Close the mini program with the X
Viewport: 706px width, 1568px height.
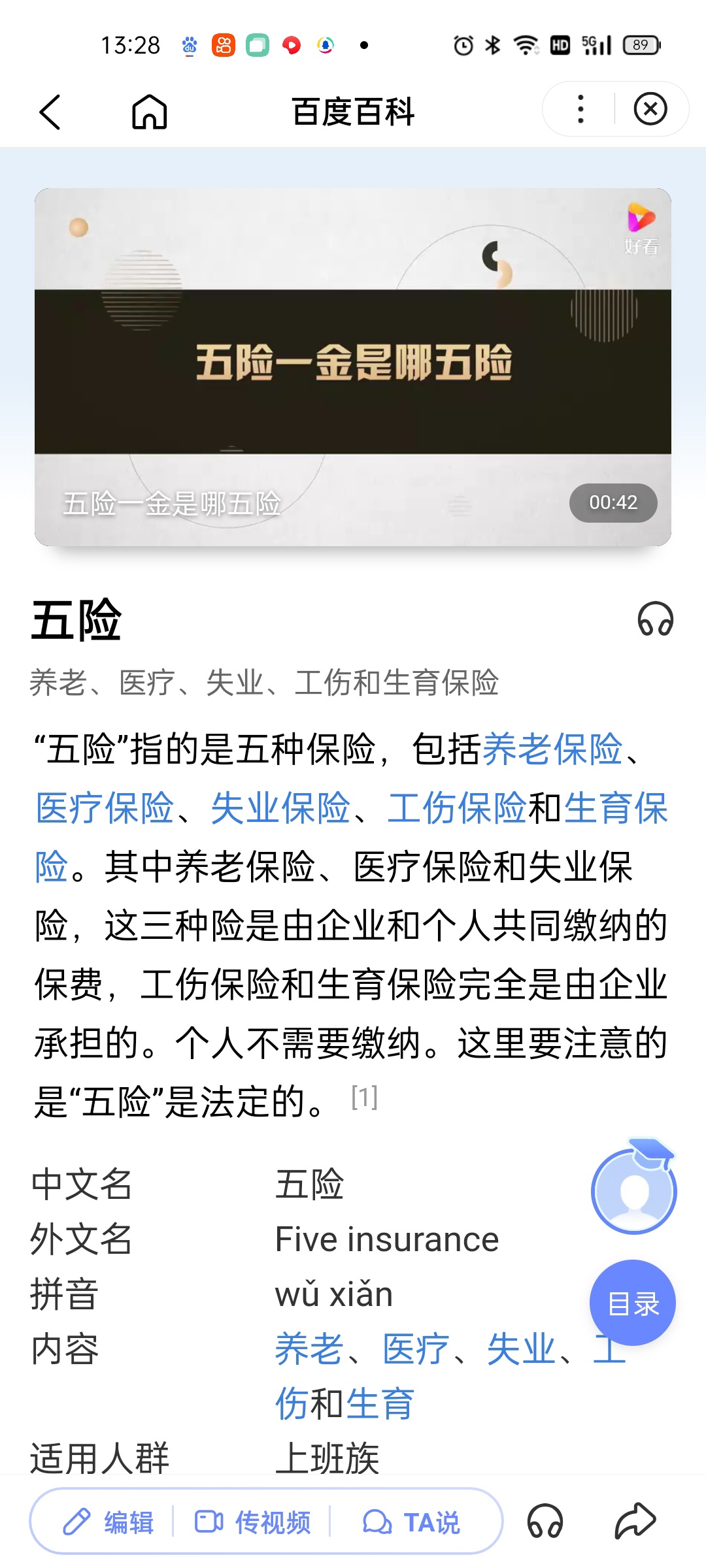coord(650,109)
